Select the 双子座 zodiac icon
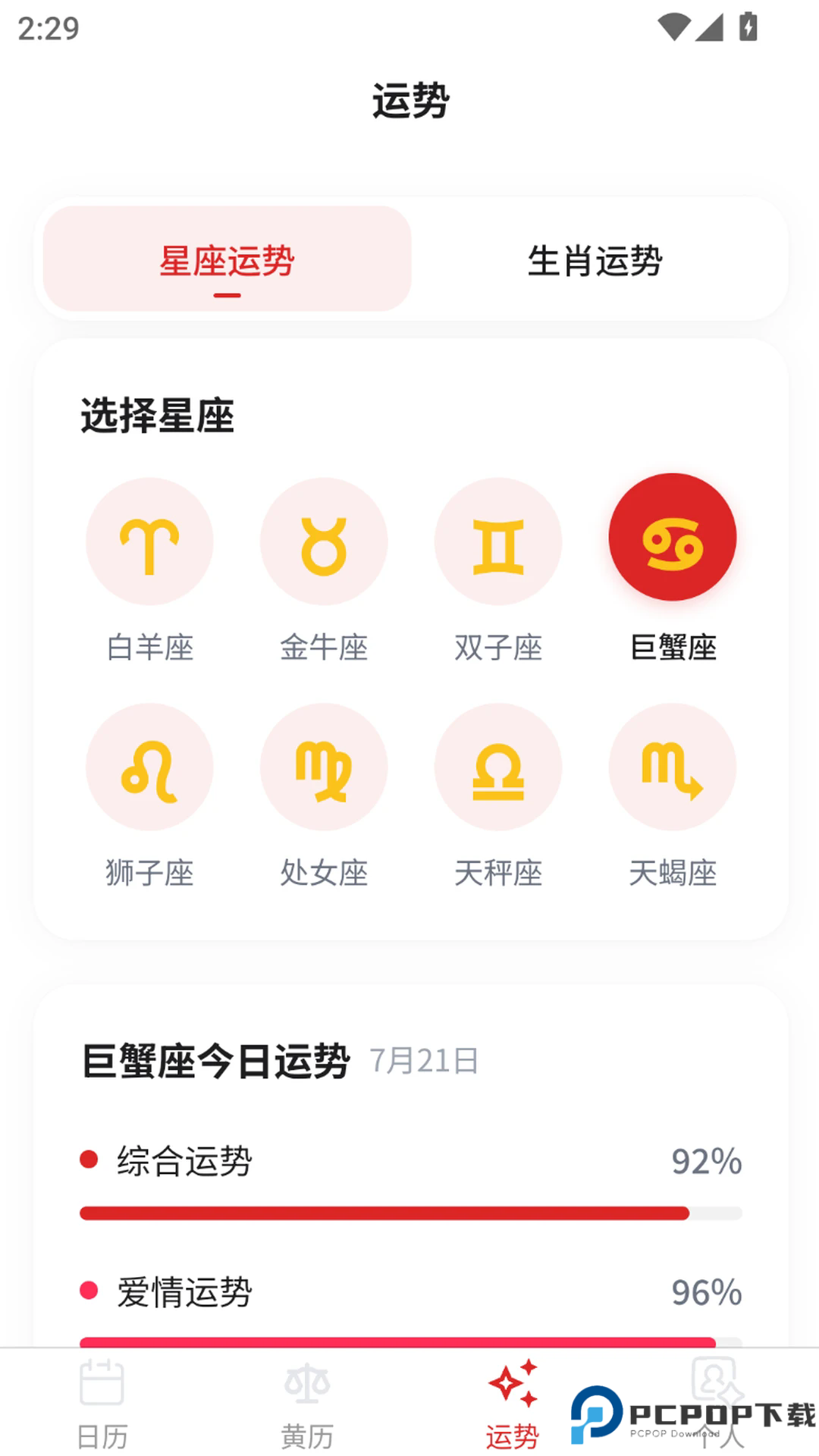Viewport: 819px width, 1456px height. pos(497,541)
